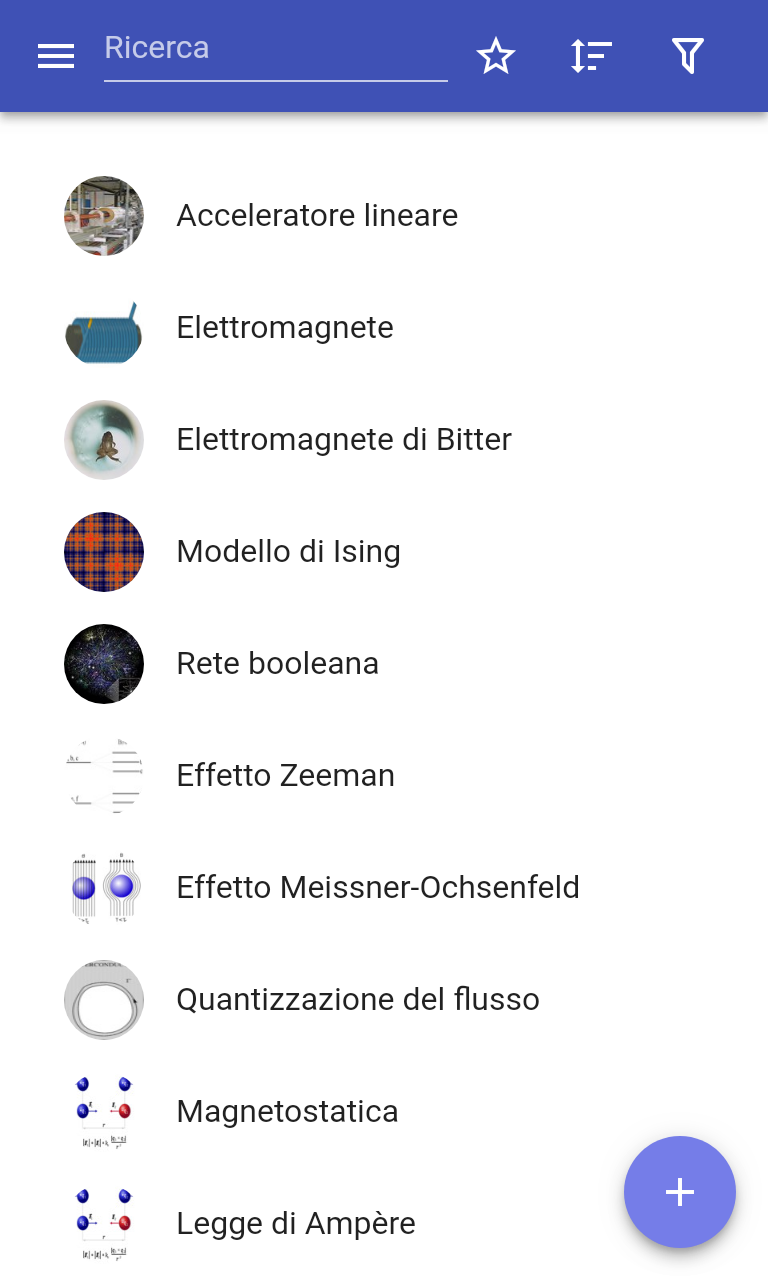Open Elettromagnete di Bitter

pos(343,440)
